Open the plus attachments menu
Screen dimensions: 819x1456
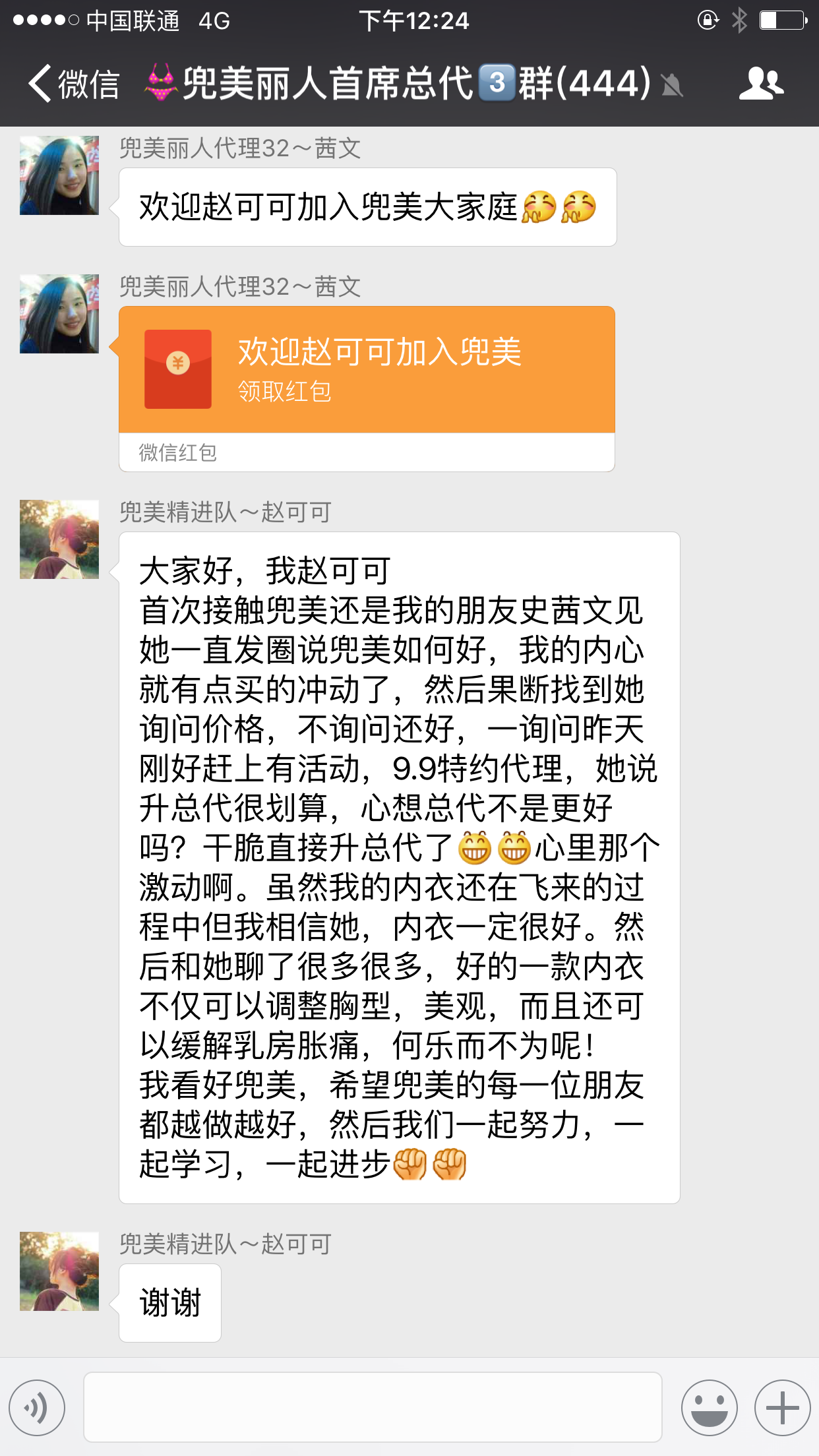click(x=782, y=1408)
